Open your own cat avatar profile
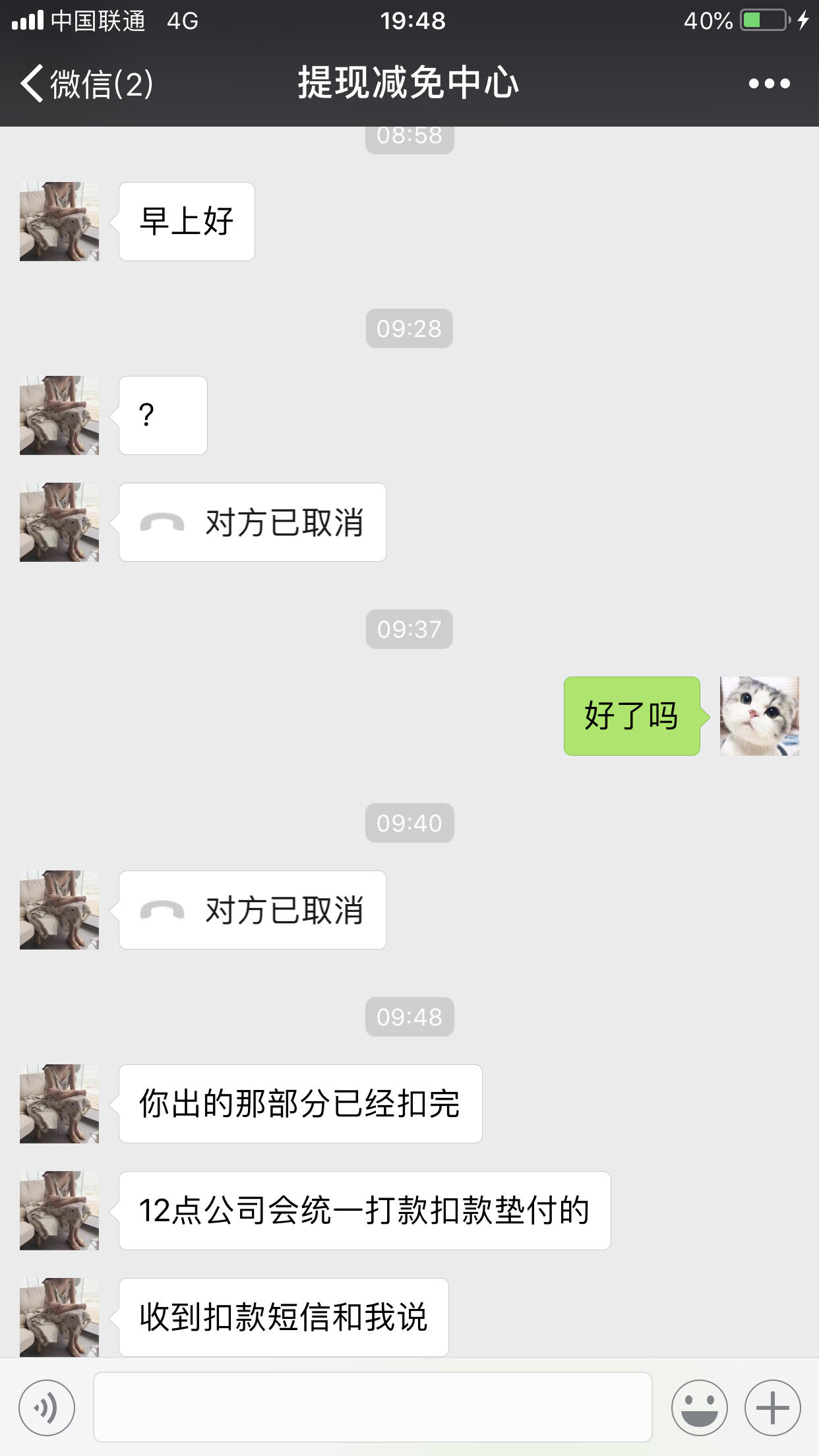Viewport: 819px width, 1456px height. point(760,716)
